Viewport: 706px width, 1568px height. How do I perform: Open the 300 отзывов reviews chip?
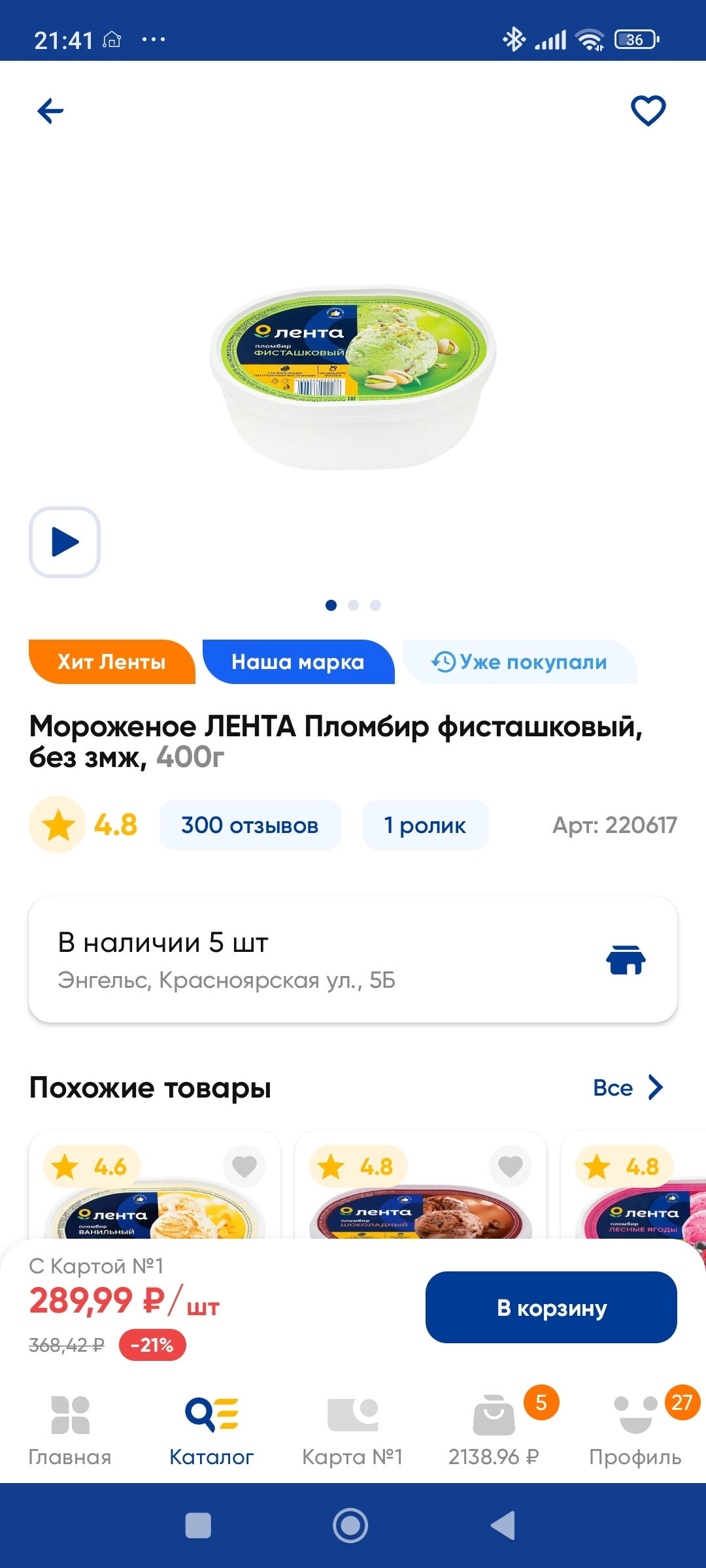click(x=250, y=825)
